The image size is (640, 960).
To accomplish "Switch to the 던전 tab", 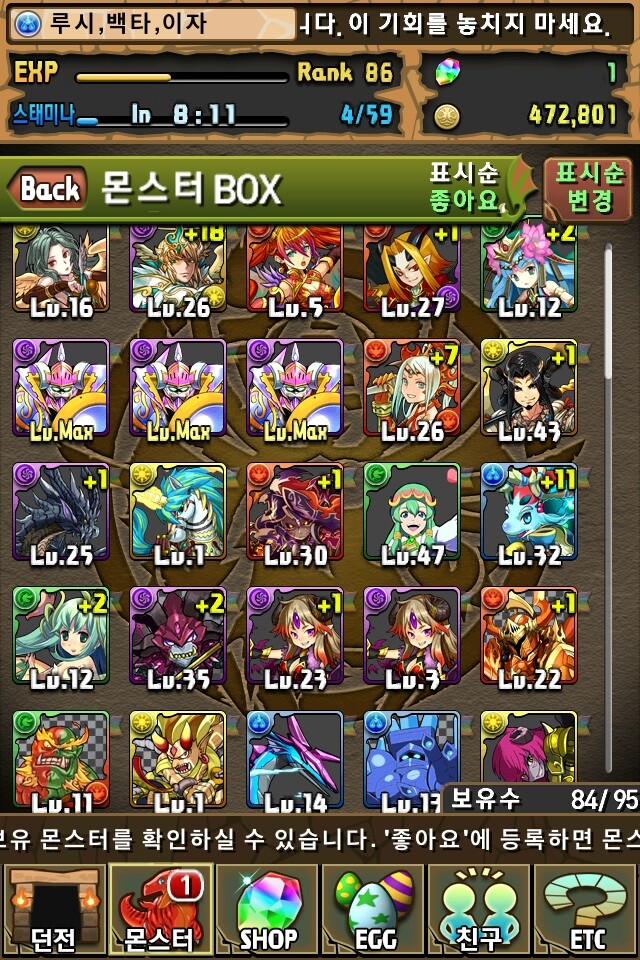I will [52, 909].
